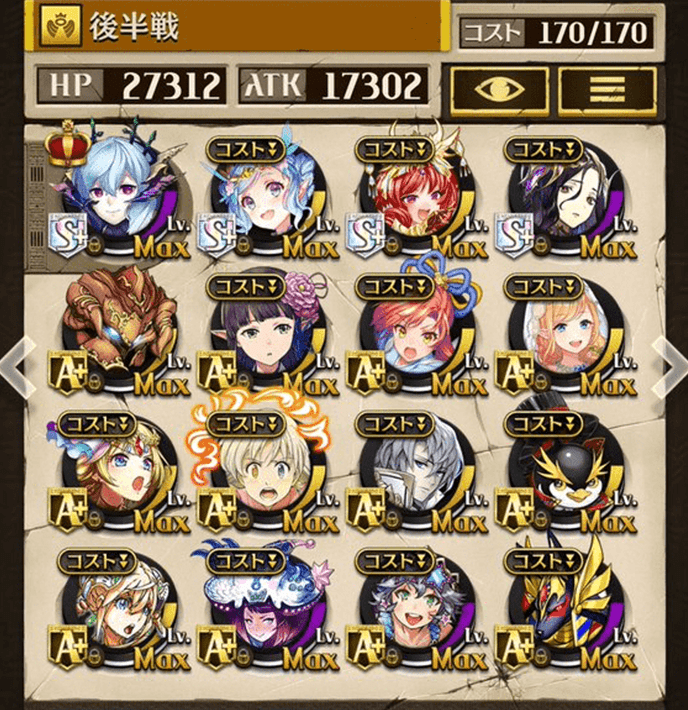Tap the eye visibility button
688x710 pixels.
coord(497,87)
